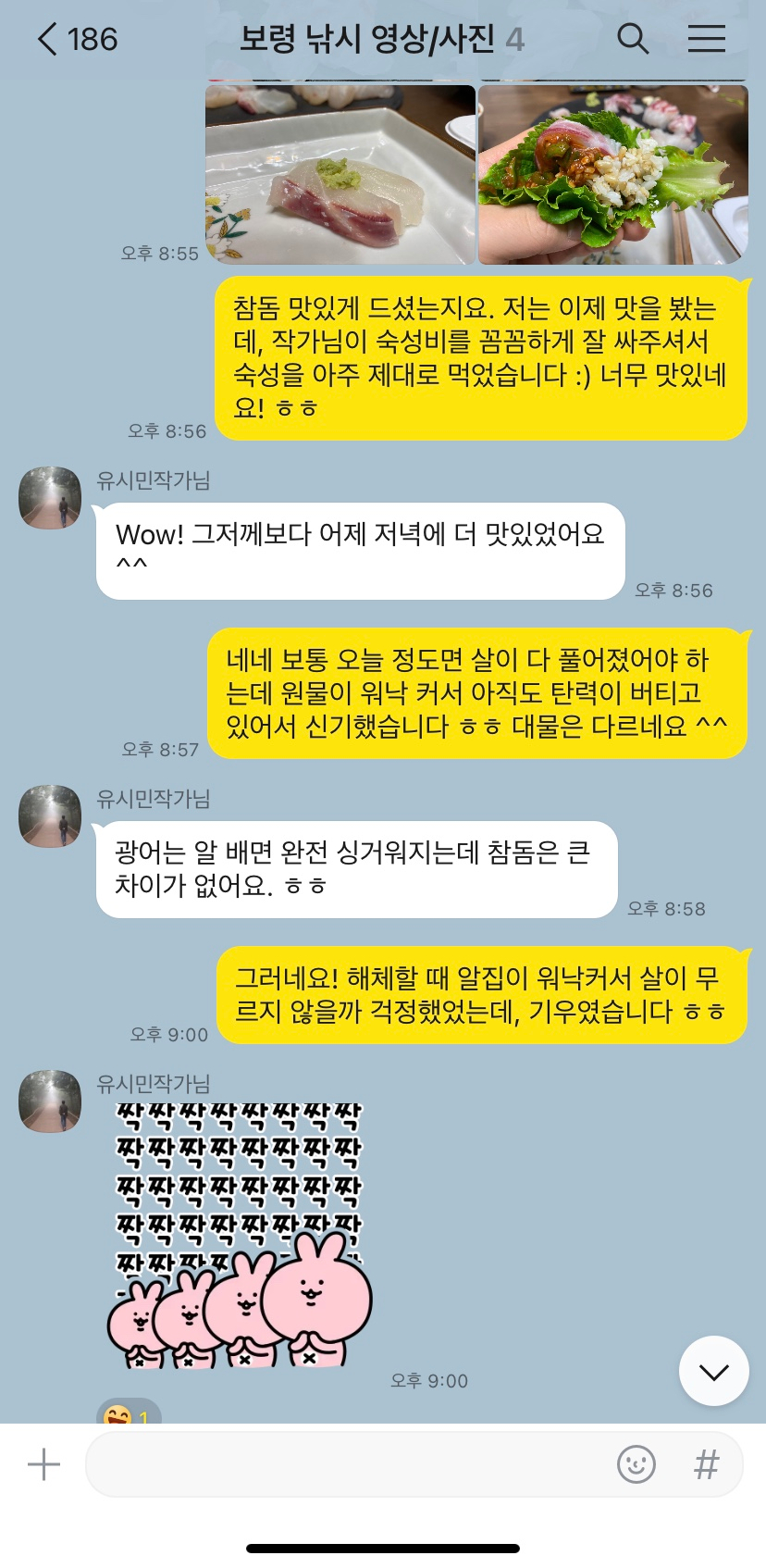View 유시민작가님's profile picture beside the Wow message
Image resolution: width=766 pixels, height=1568 pixels.
pyautogui.click(x=50, y=498)
